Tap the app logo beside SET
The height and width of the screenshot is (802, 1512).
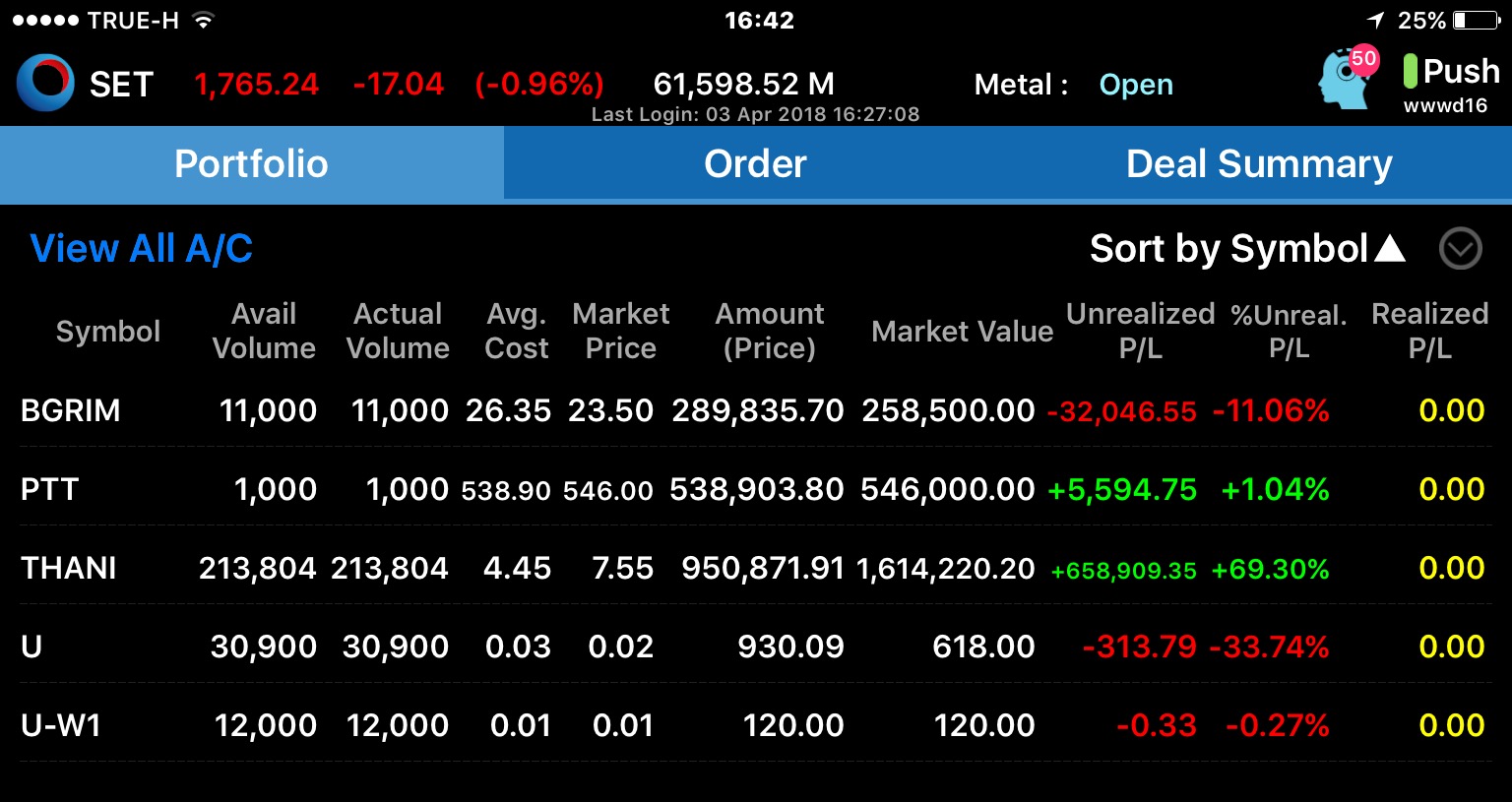(x=45, y=83)
